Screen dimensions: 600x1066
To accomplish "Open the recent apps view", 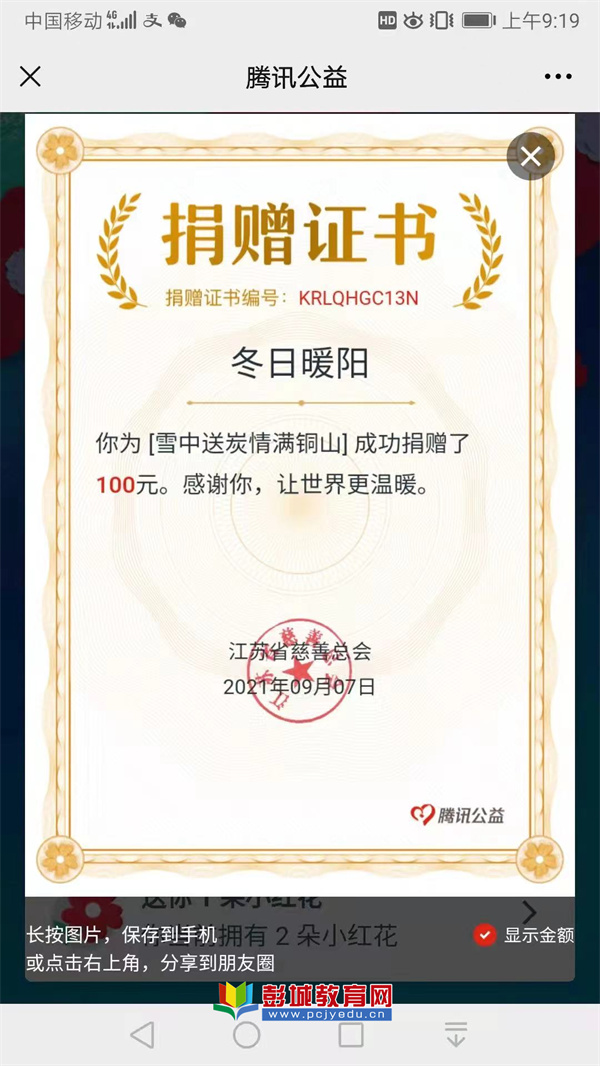I will point(351,1035).
